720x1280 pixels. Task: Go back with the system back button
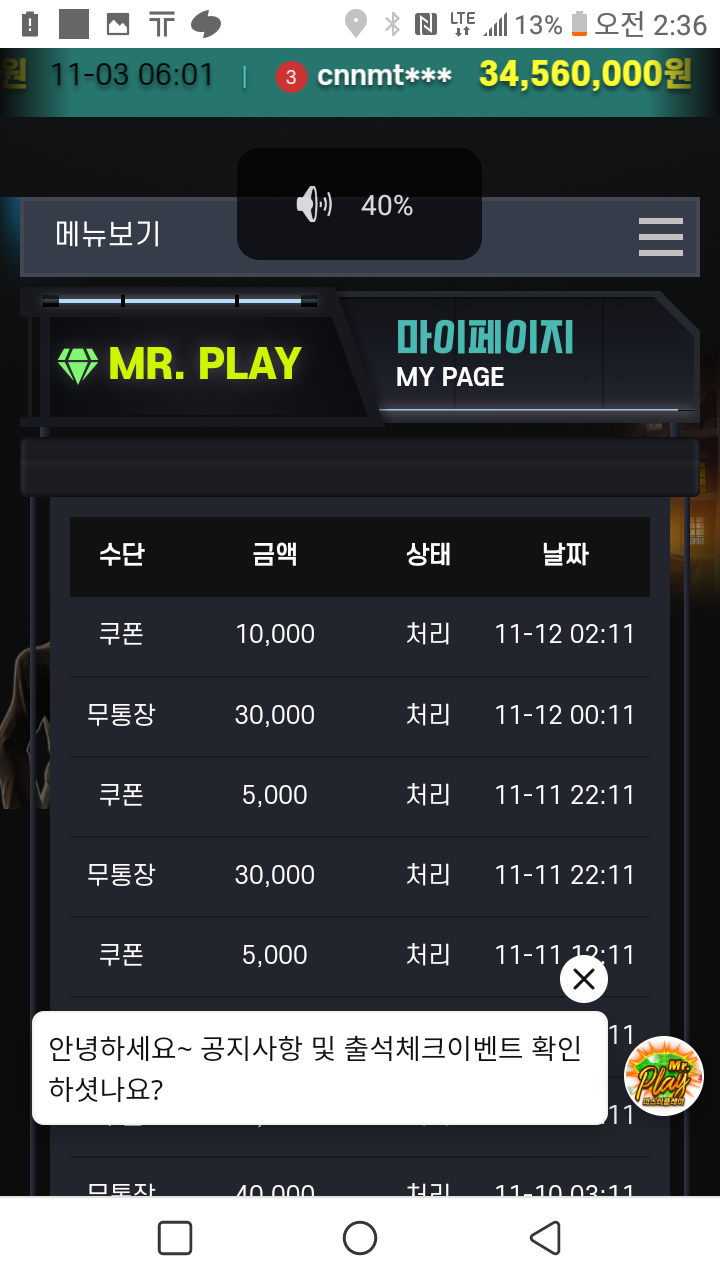544,1238
